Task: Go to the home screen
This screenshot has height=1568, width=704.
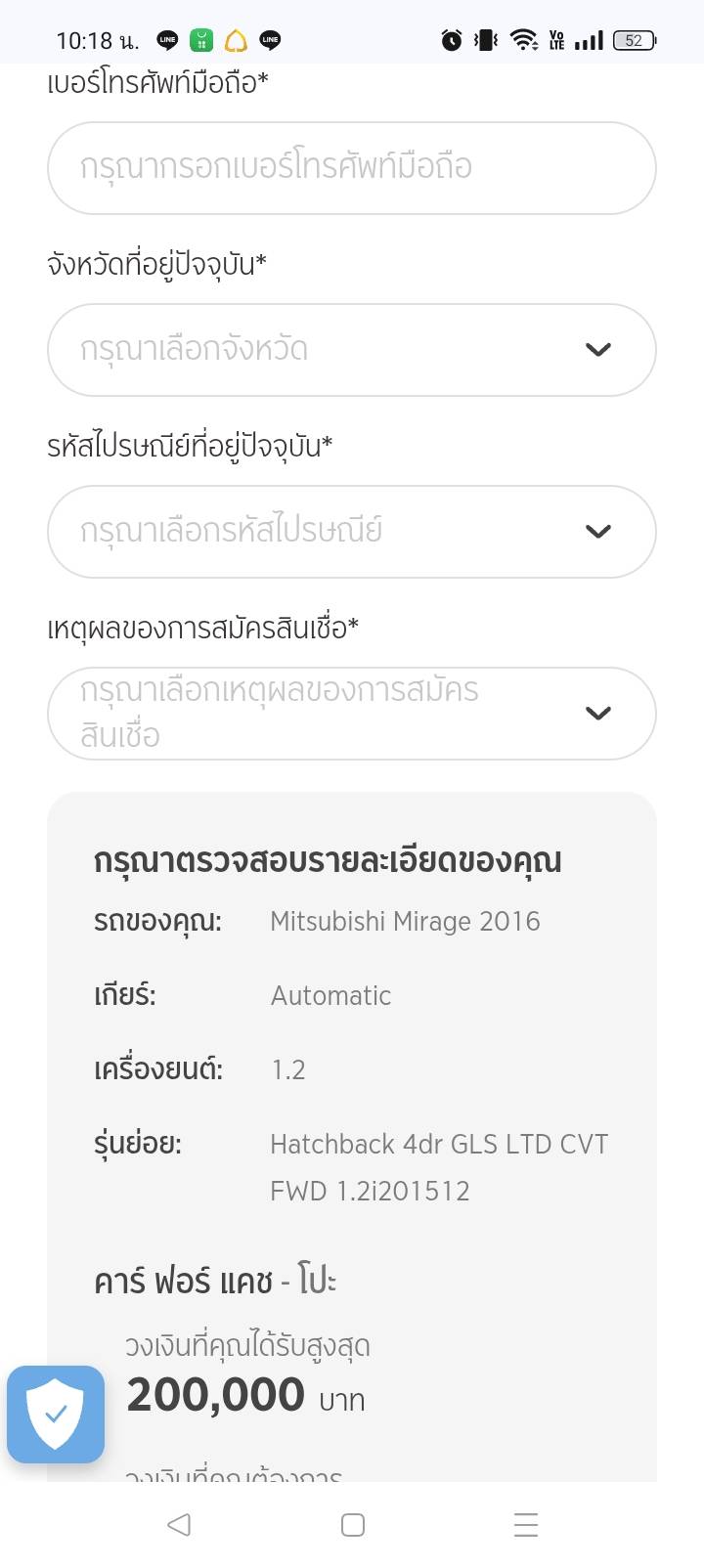Action: tap(353, 1524)
